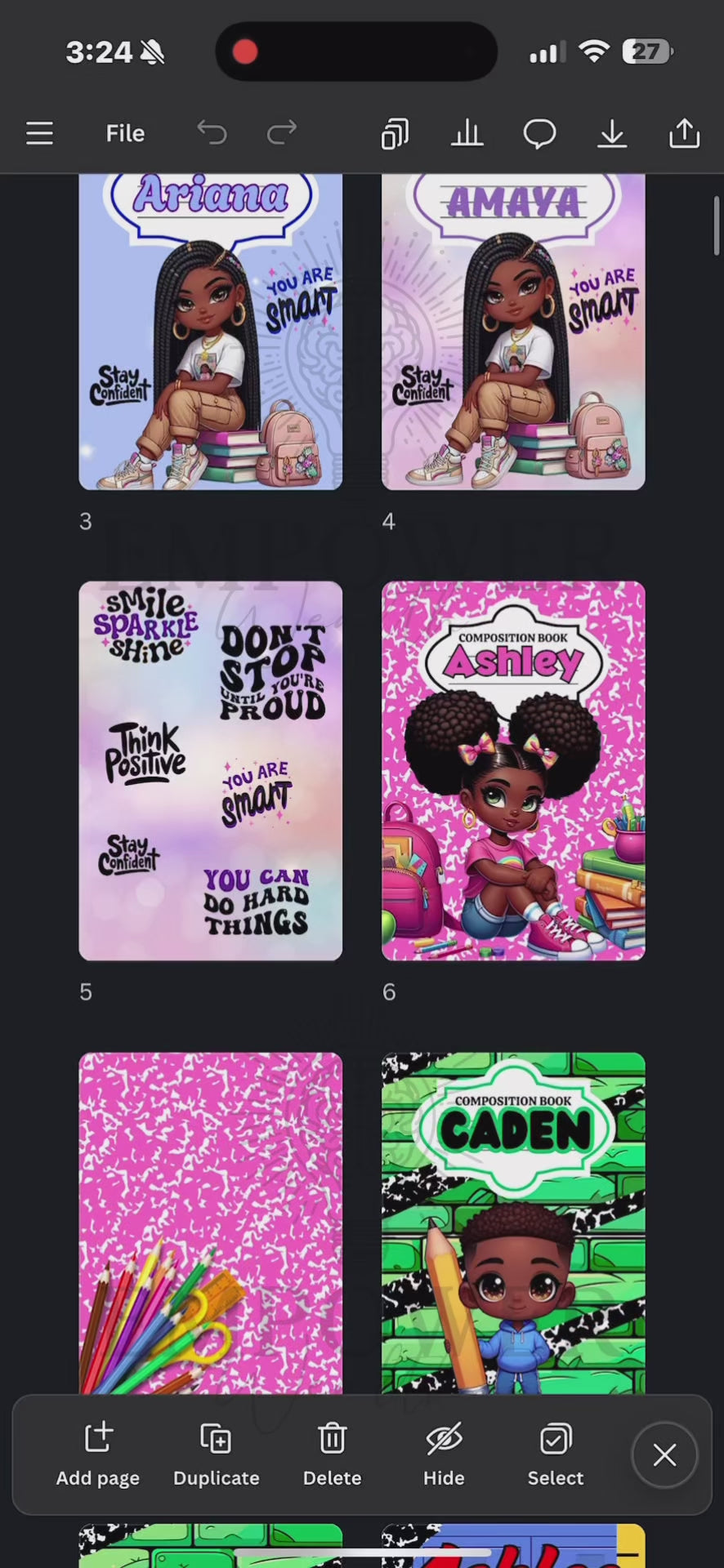The height and width of the screenshot is (1568, 724).
Task: Redo the last action
Action: 282,133
